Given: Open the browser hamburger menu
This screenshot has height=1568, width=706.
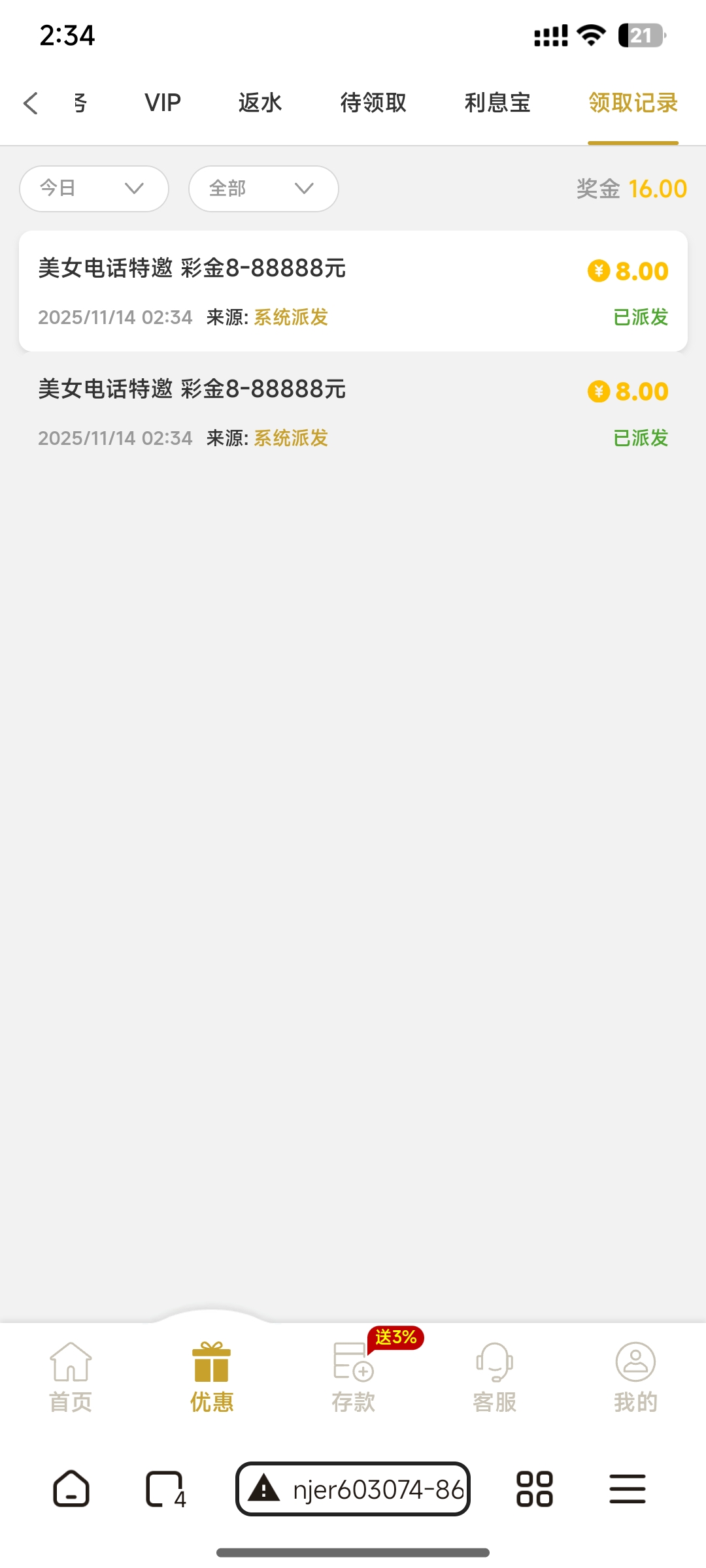Looking at the screenshot, I should click(628, 1489).
